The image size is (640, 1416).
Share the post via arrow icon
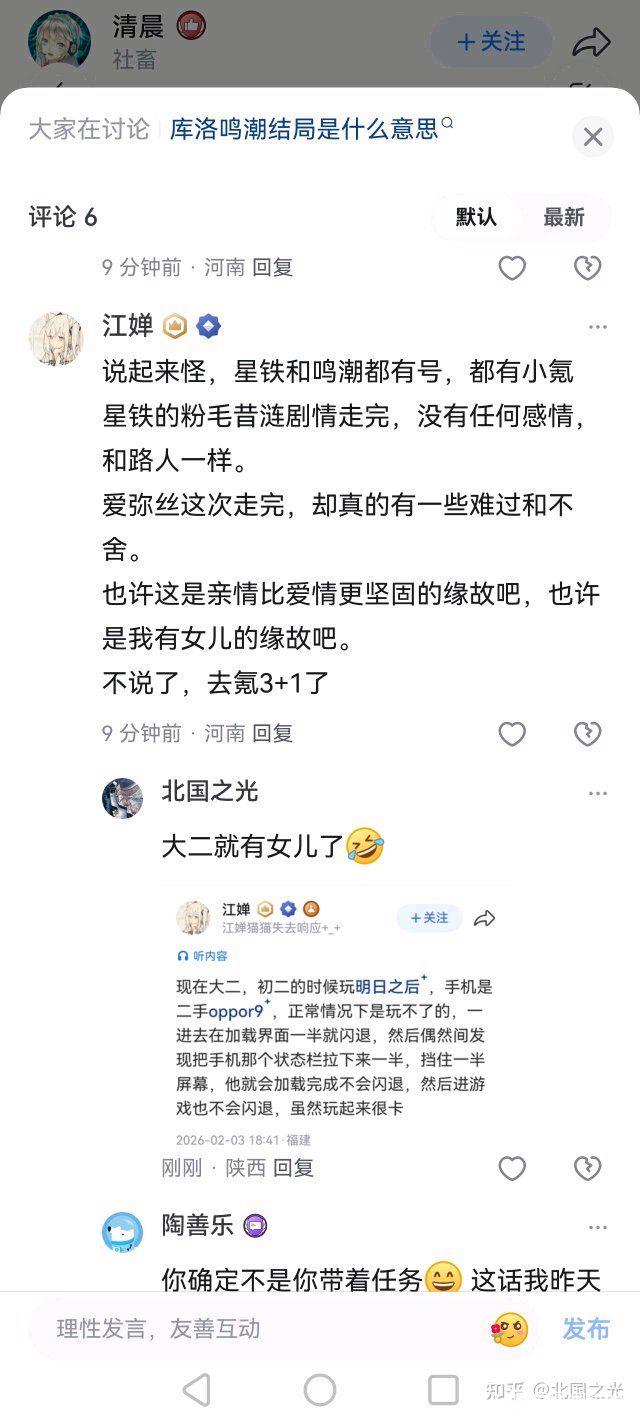[591, 42]
